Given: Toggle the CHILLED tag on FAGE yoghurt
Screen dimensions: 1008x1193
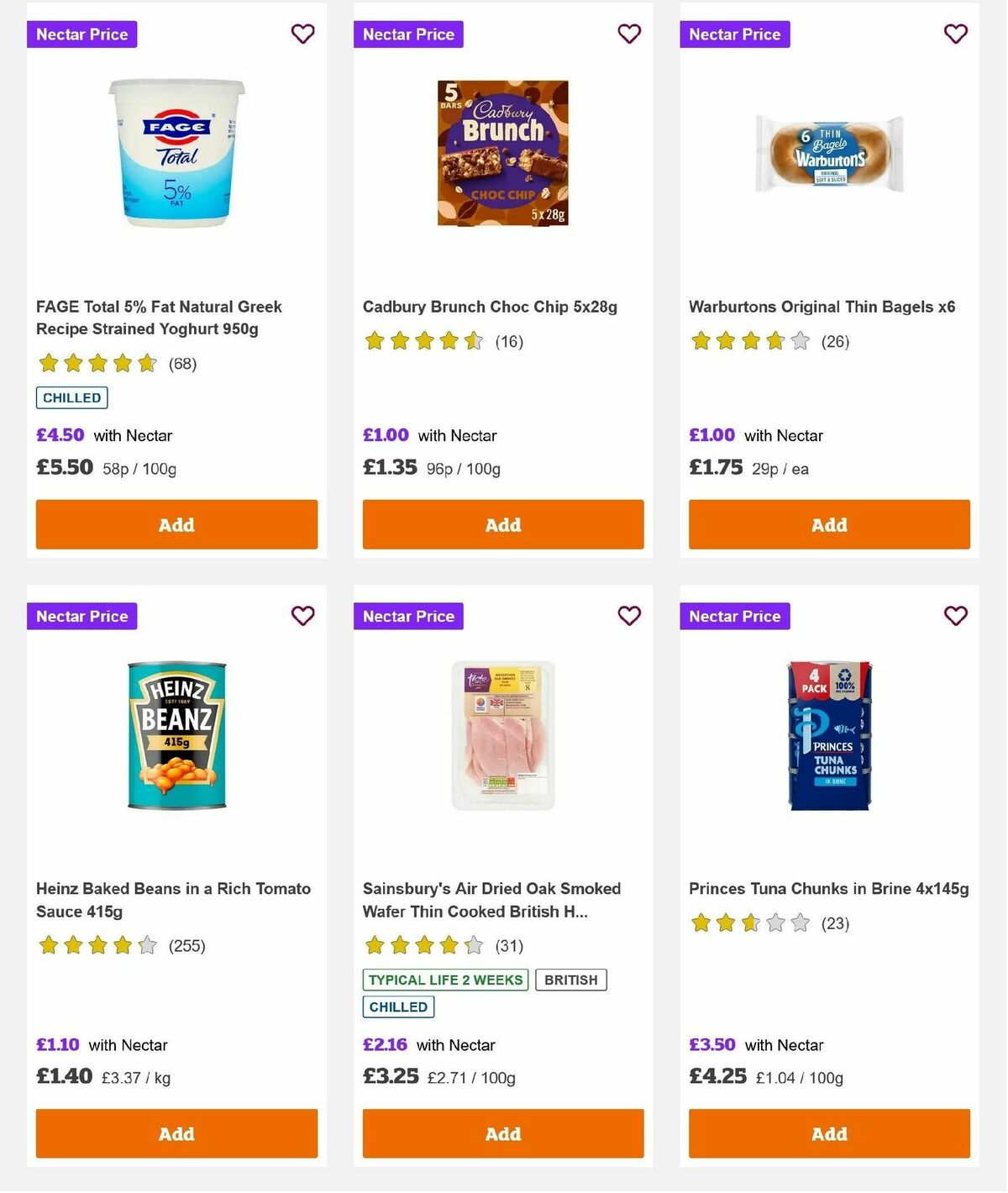Looking at the screenshot, I should click(x=71, y=397).
